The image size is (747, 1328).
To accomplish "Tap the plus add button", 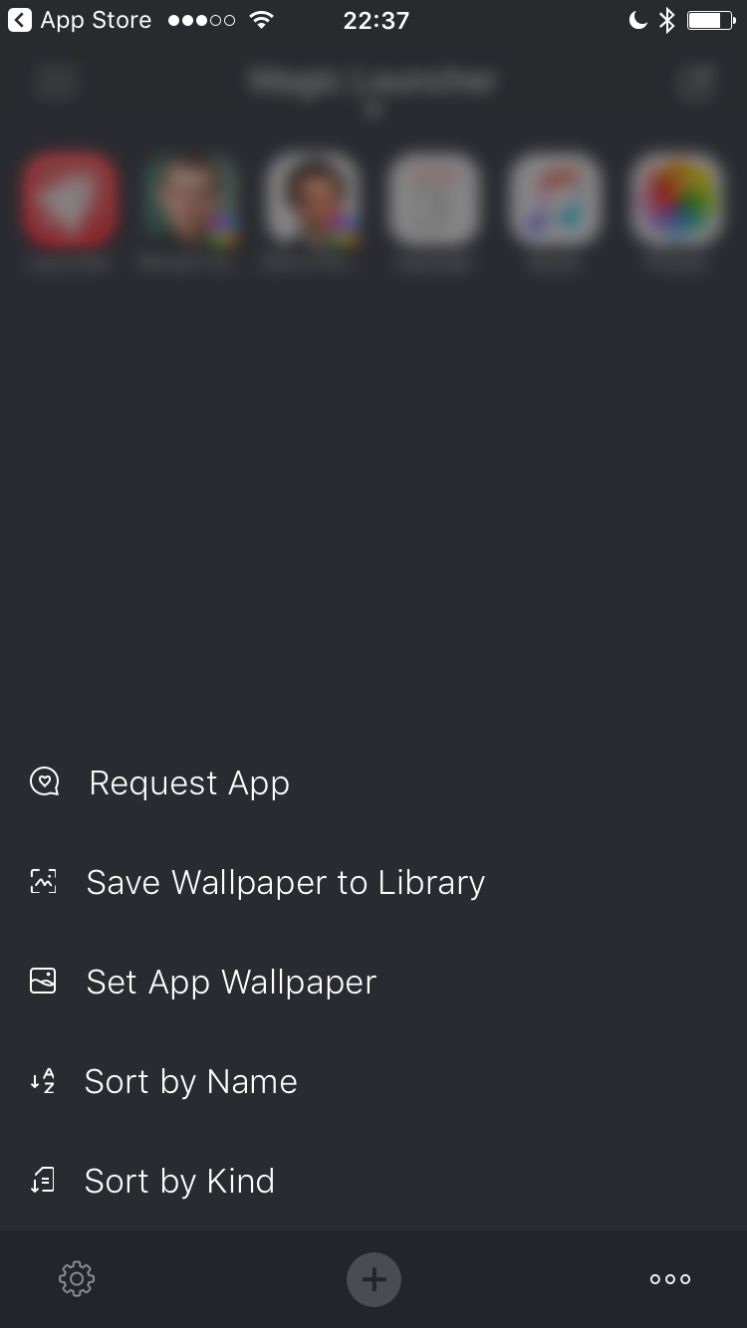I will pos(374,1279).
